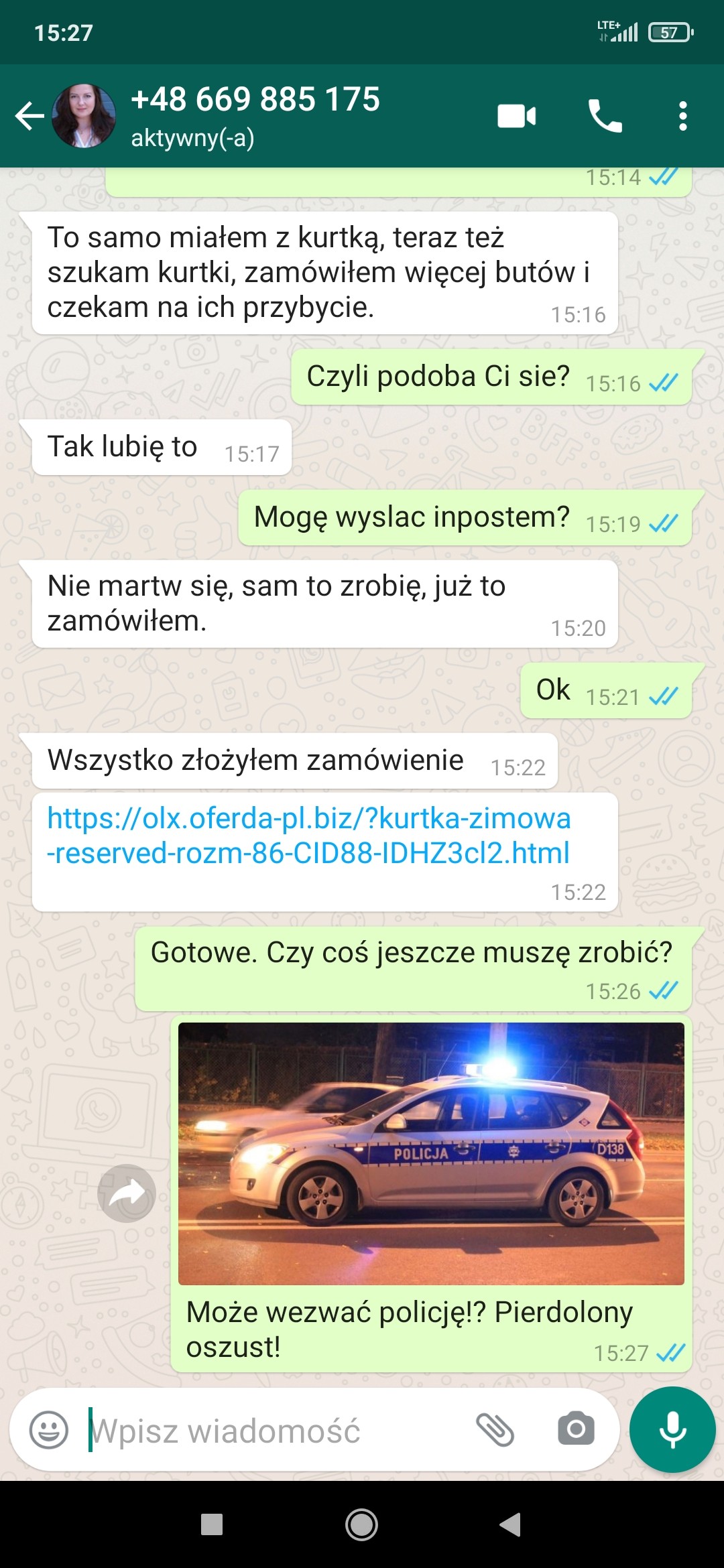Open recent apps from navigation bar

coord(212,1525)
